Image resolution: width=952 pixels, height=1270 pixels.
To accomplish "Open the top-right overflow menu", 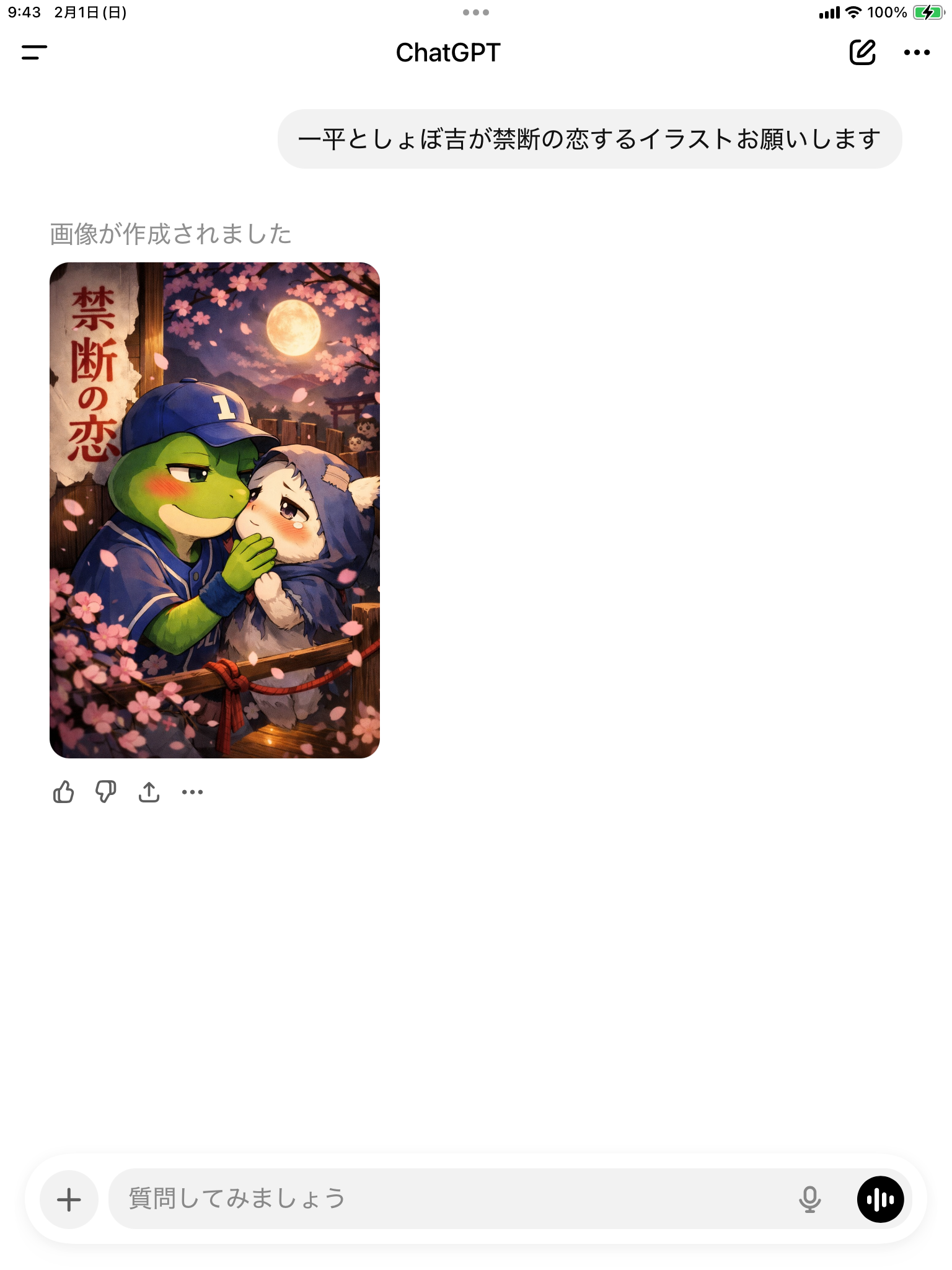I will tap(917, 53).
